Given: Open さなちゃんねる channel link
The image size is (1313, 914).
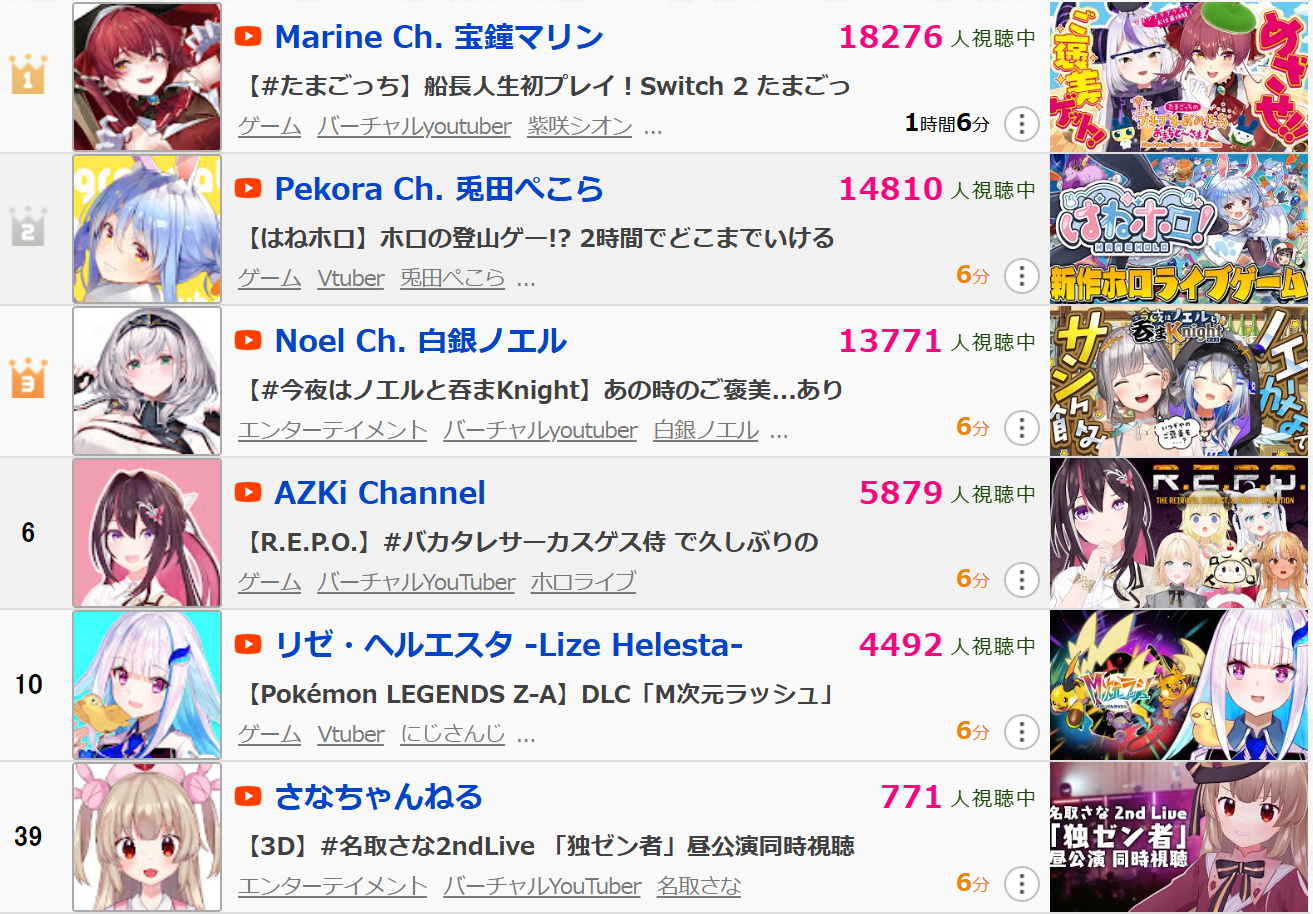Looking at the screenshot, I should point(378,797).
